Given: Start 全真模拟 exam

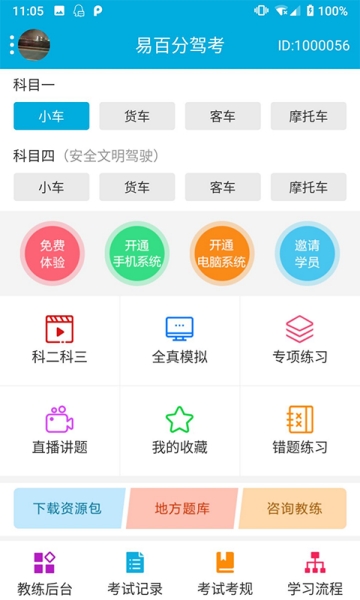Looking at the screenshot, I should [179, 340].
